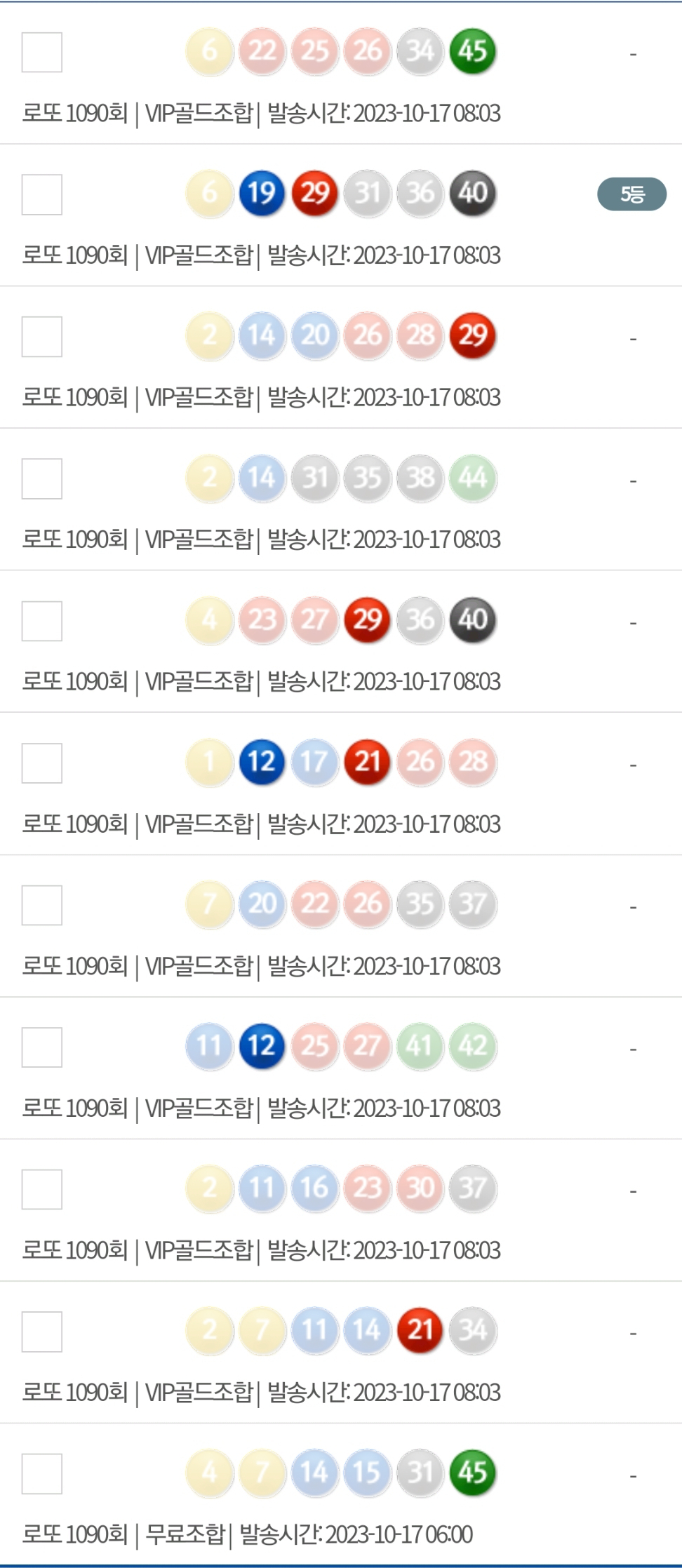The width and height of the screenshot is (682, 1568).
Task: Select the checkbox for the 무료조합 row
Action: coord(42,1474)
